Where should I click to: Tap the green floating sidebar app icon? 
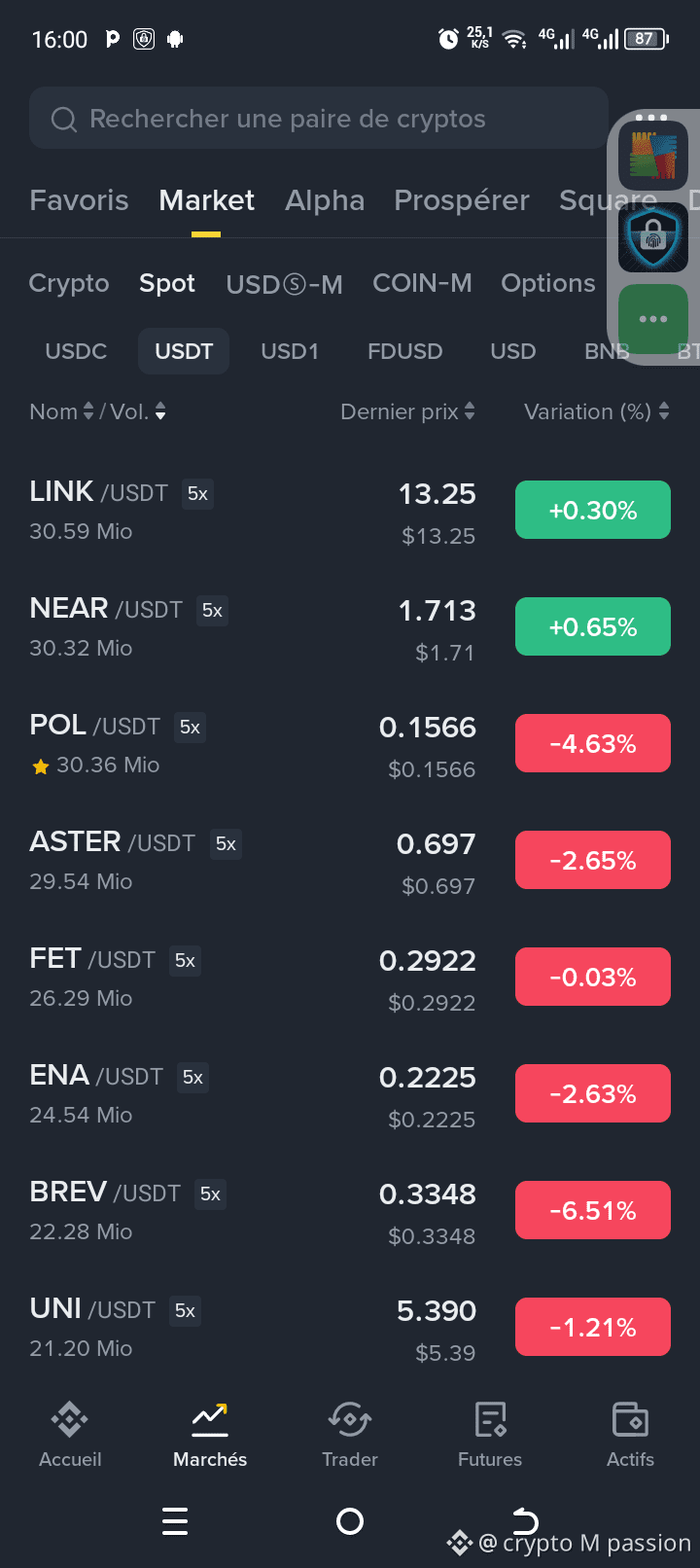tap(652, 319)
